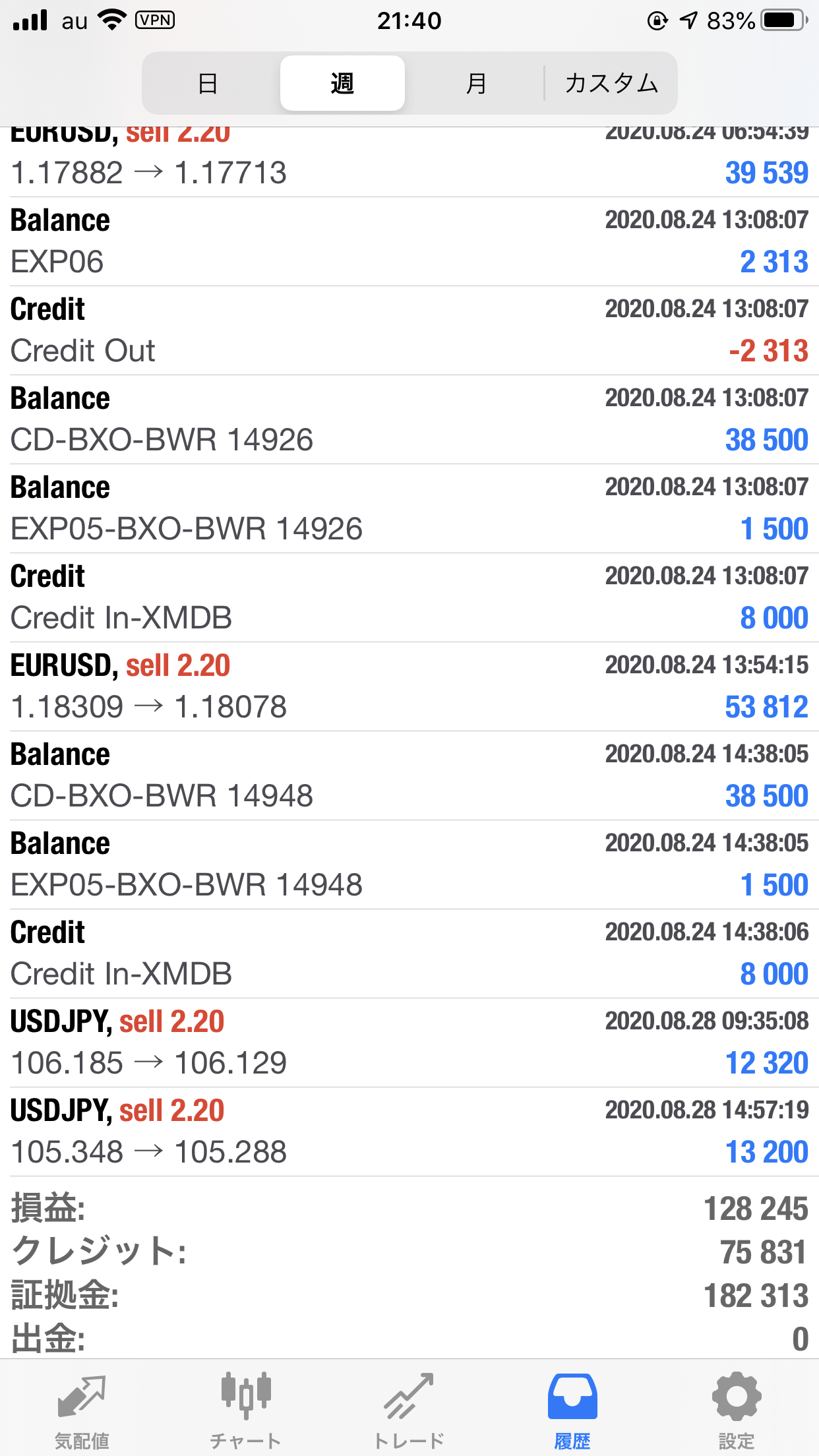819x1456 pixels.
Task: Tap the CD-BXO-BWR 14926 balance row
Action: (x=409, y=419)
